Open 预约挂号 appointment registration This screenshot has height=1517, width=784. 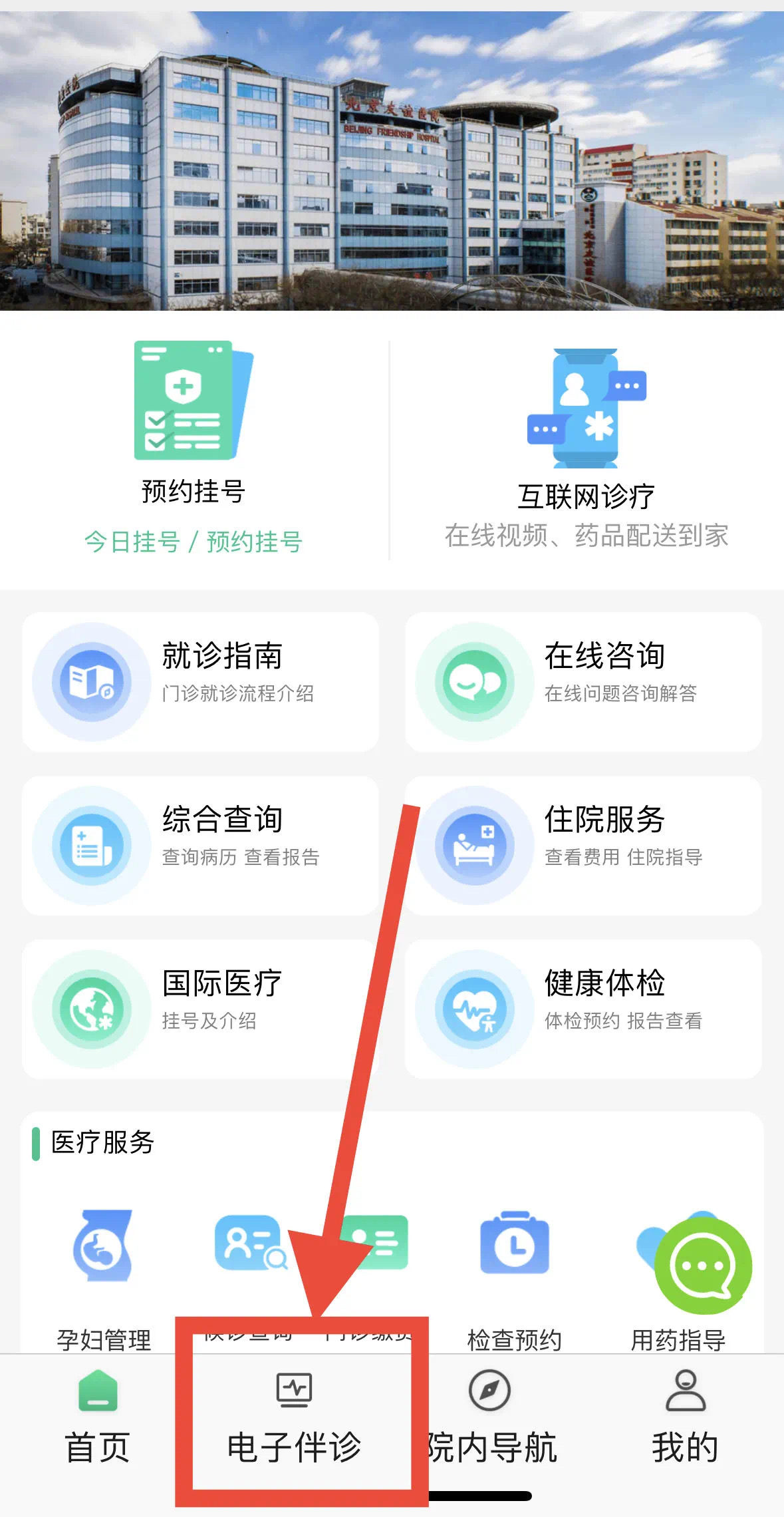coord(194,446)
